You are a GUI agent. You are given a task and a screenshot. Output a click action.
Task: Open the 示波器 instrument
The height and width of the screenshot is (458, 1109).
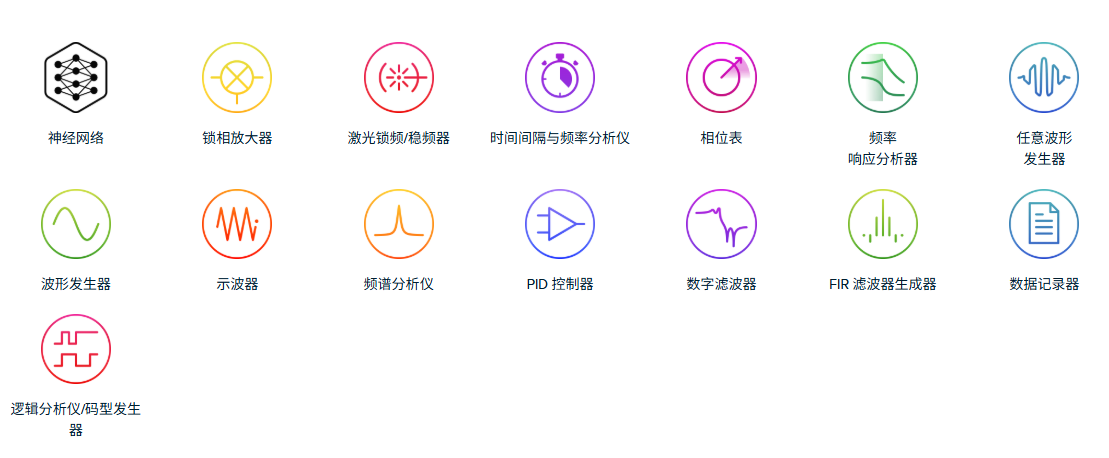pyautogui.click(x=237, y=223)
